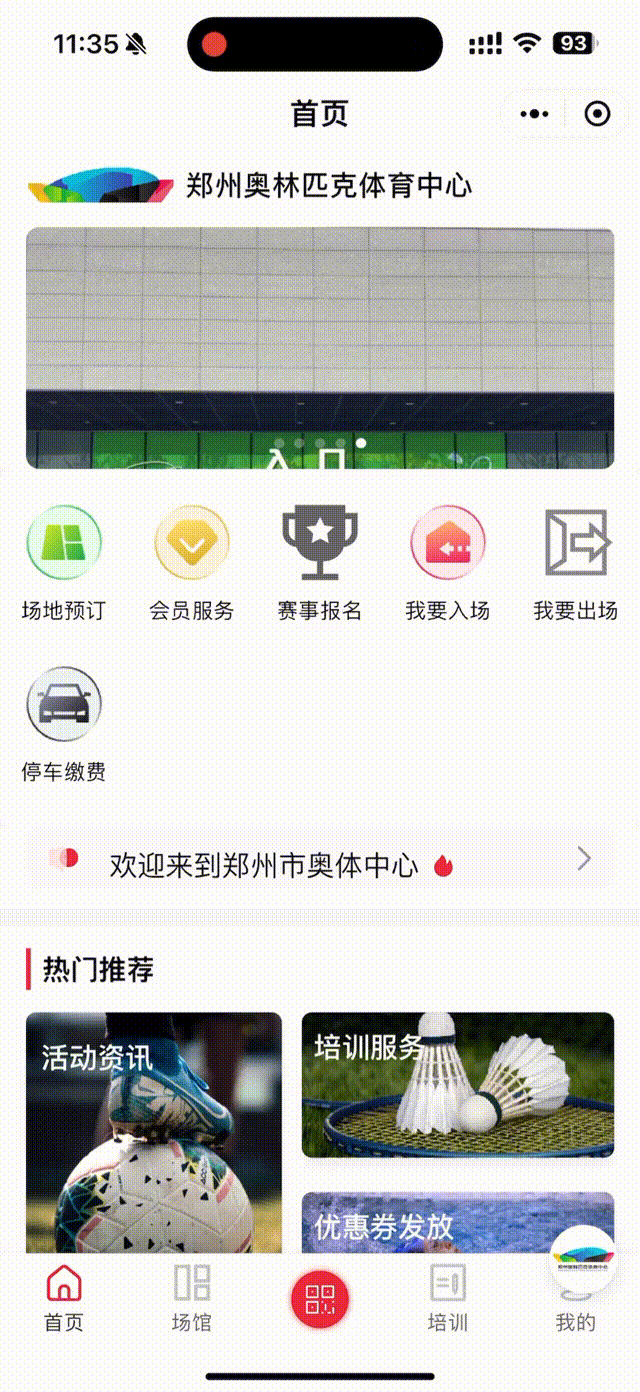Open the 培训服务 card
The image size is (640, 1392).
[458, 1084]
